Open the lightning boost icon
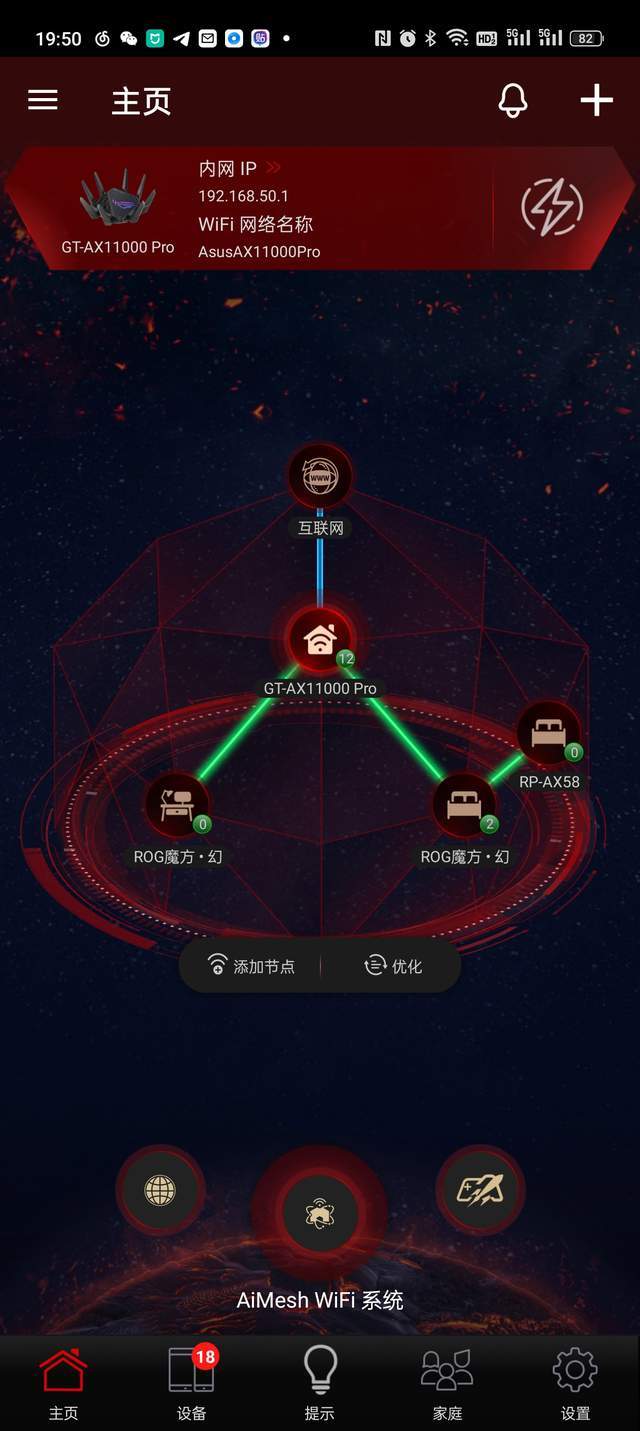Screen dimensions: 640x1431 552,207
